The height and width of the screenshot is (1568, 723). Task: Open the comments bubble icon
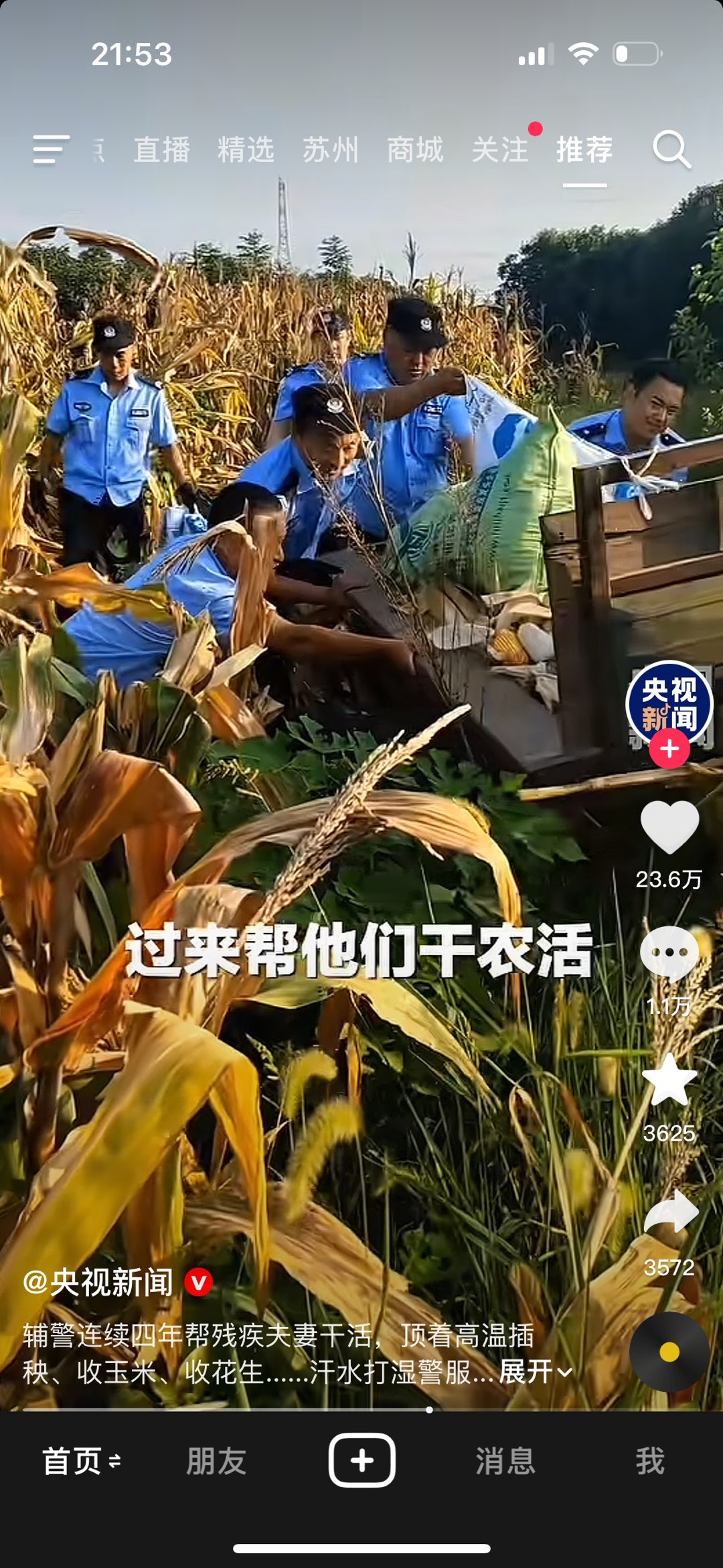[669, 954]
